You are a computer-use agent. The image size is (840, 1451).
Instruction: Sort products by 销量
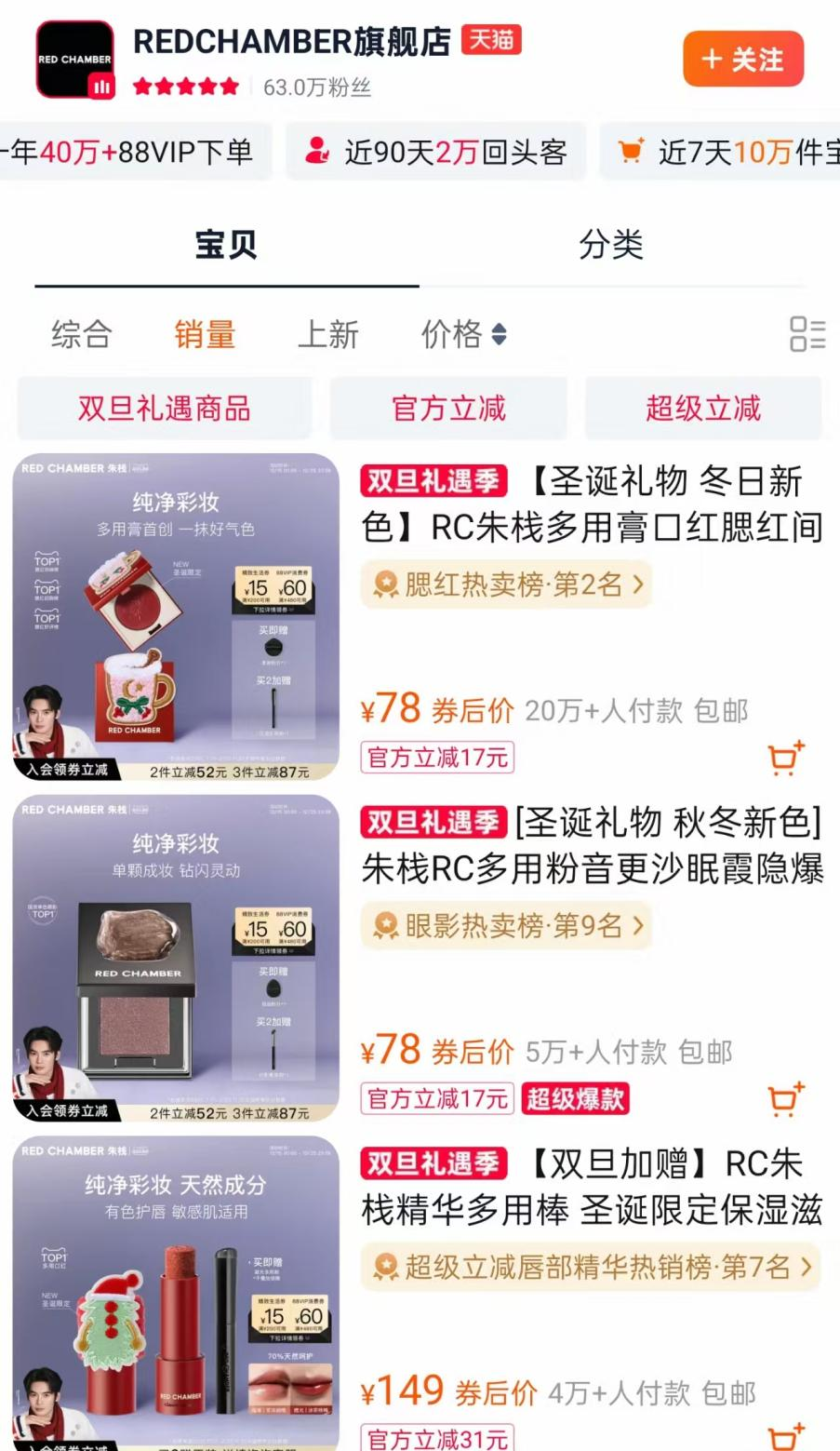tap(205, 334)
